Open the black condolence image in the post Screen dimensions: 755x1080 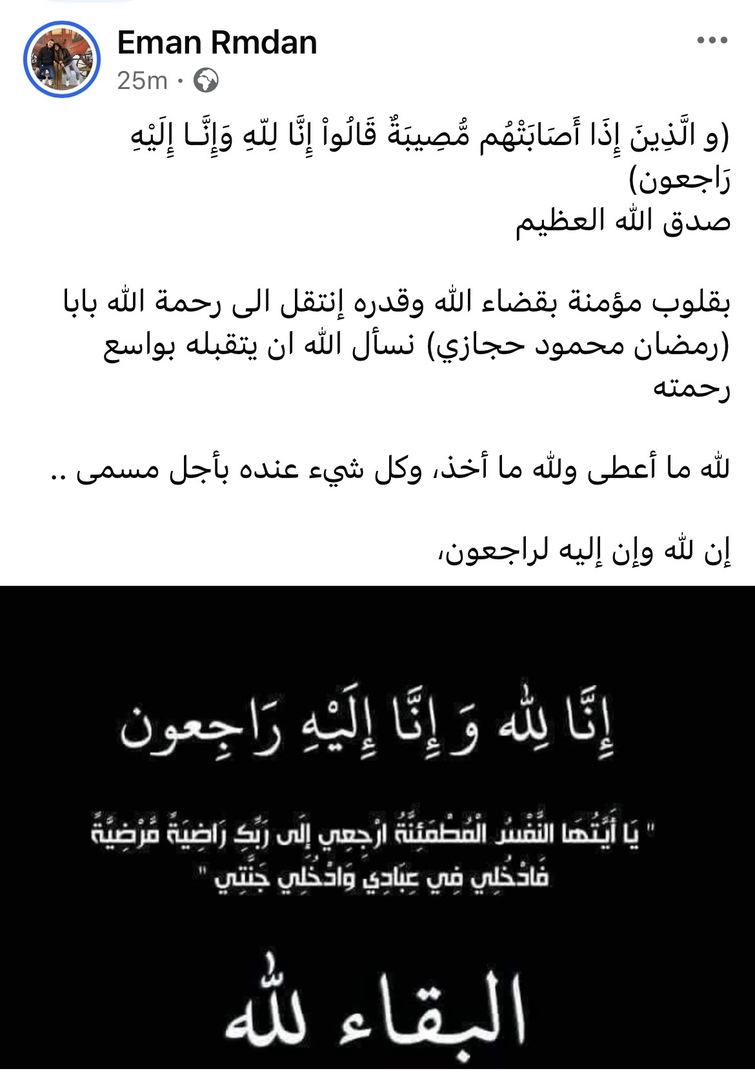[377, 830]
